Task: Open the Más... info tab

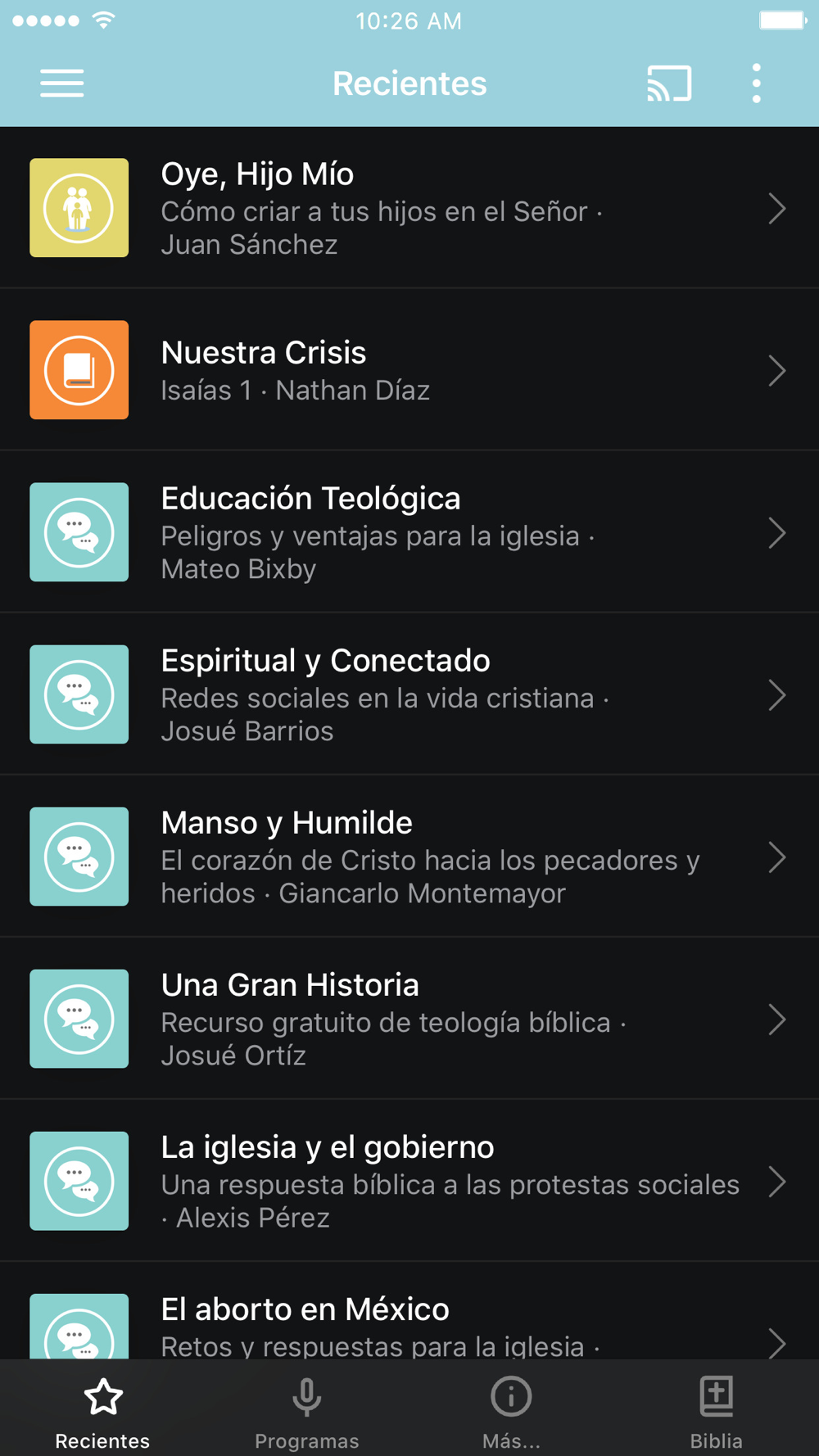Action: (x=511, y=1410)
